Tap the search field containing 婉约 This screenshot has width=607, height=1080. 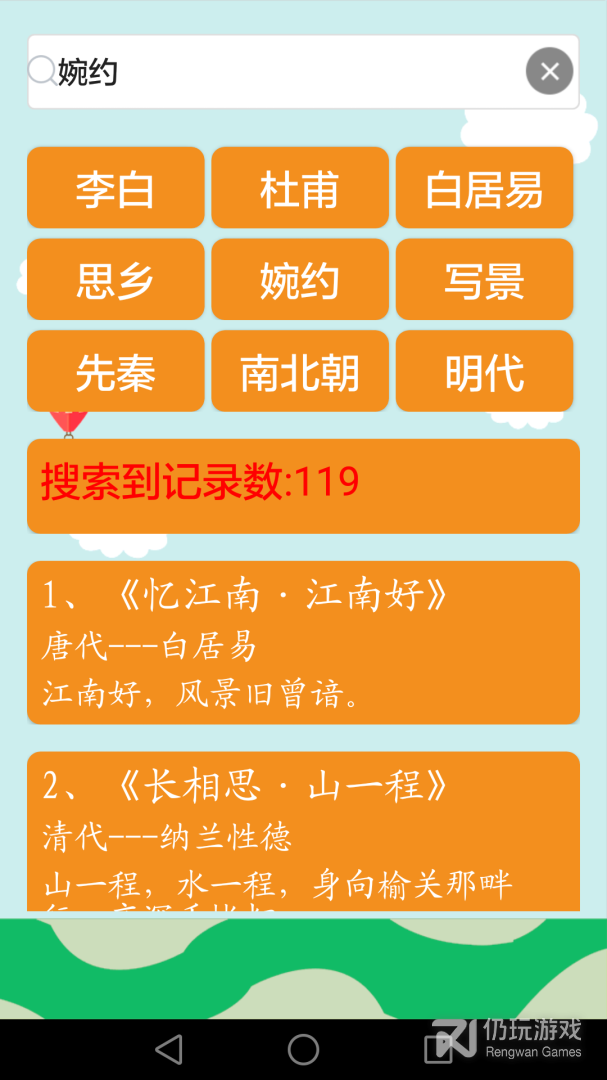coord(280,72)
